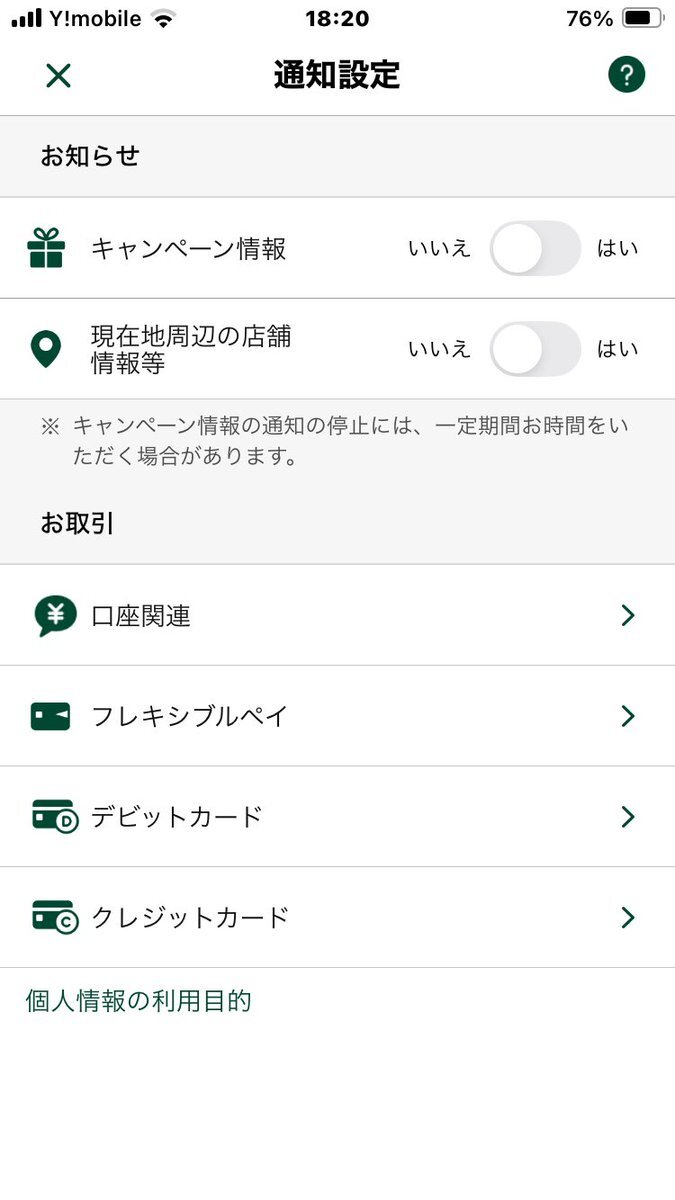
Task: Open the help question mark icon
Action: click(x=627, y=75)
